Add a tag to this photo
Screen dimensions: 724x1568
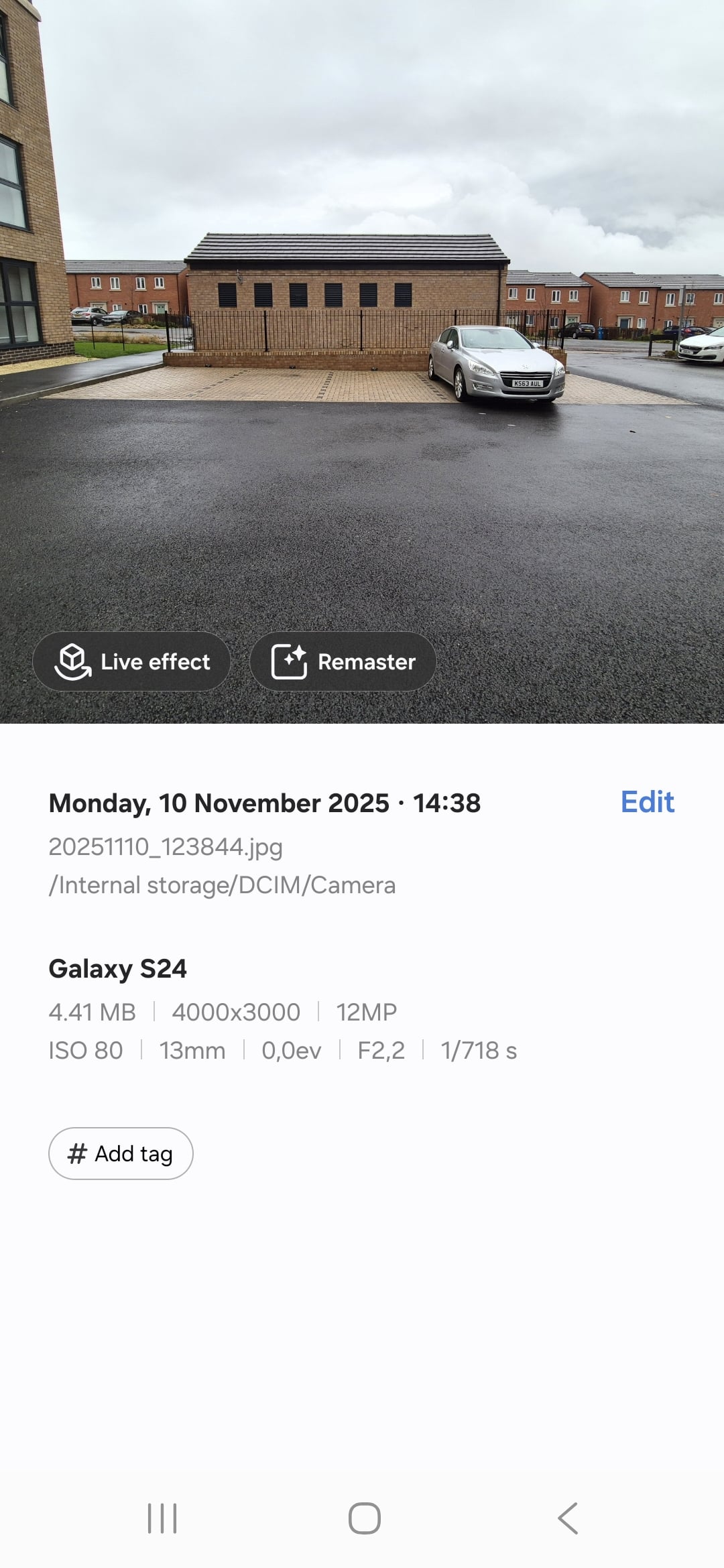(121, 1153)
